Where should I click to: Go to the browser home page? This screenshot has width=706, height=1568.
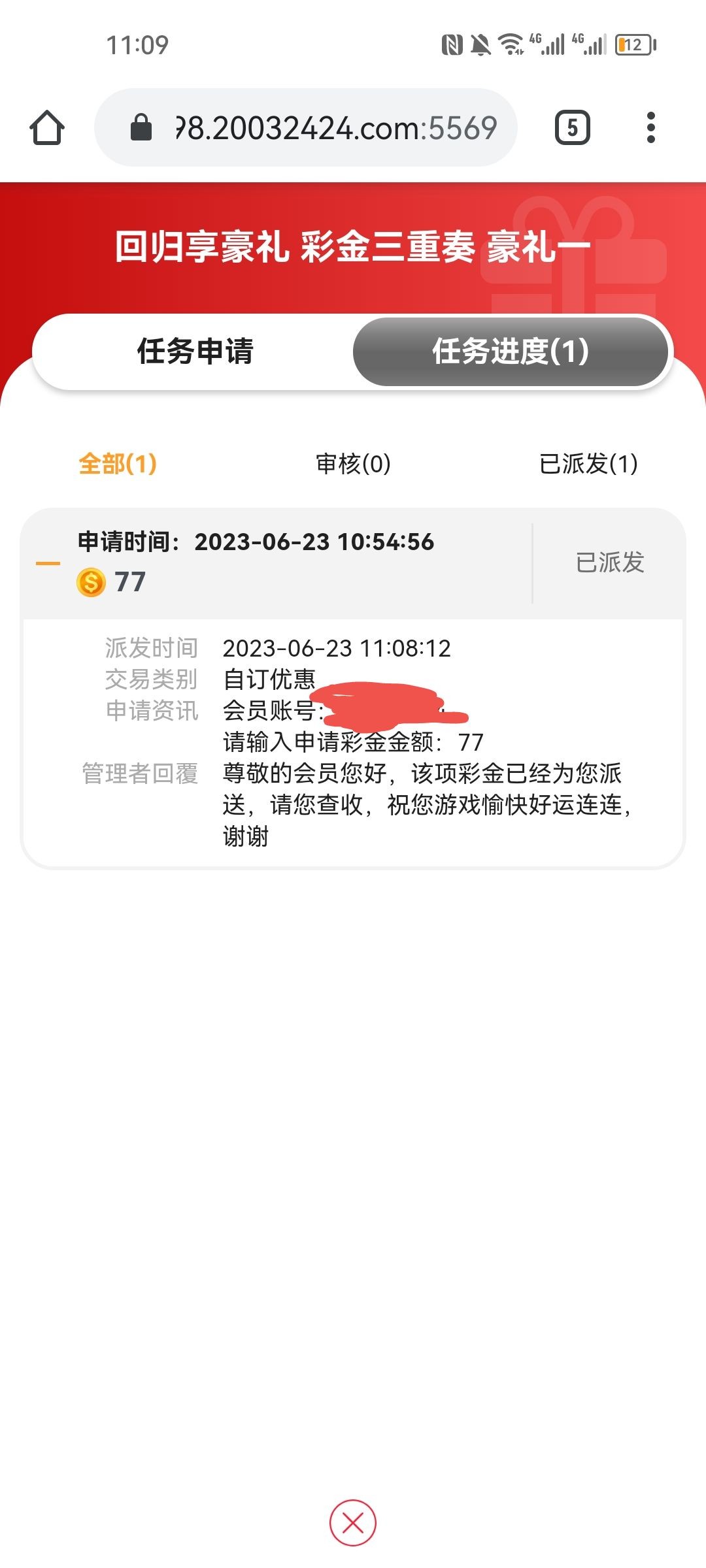point(47,127)
